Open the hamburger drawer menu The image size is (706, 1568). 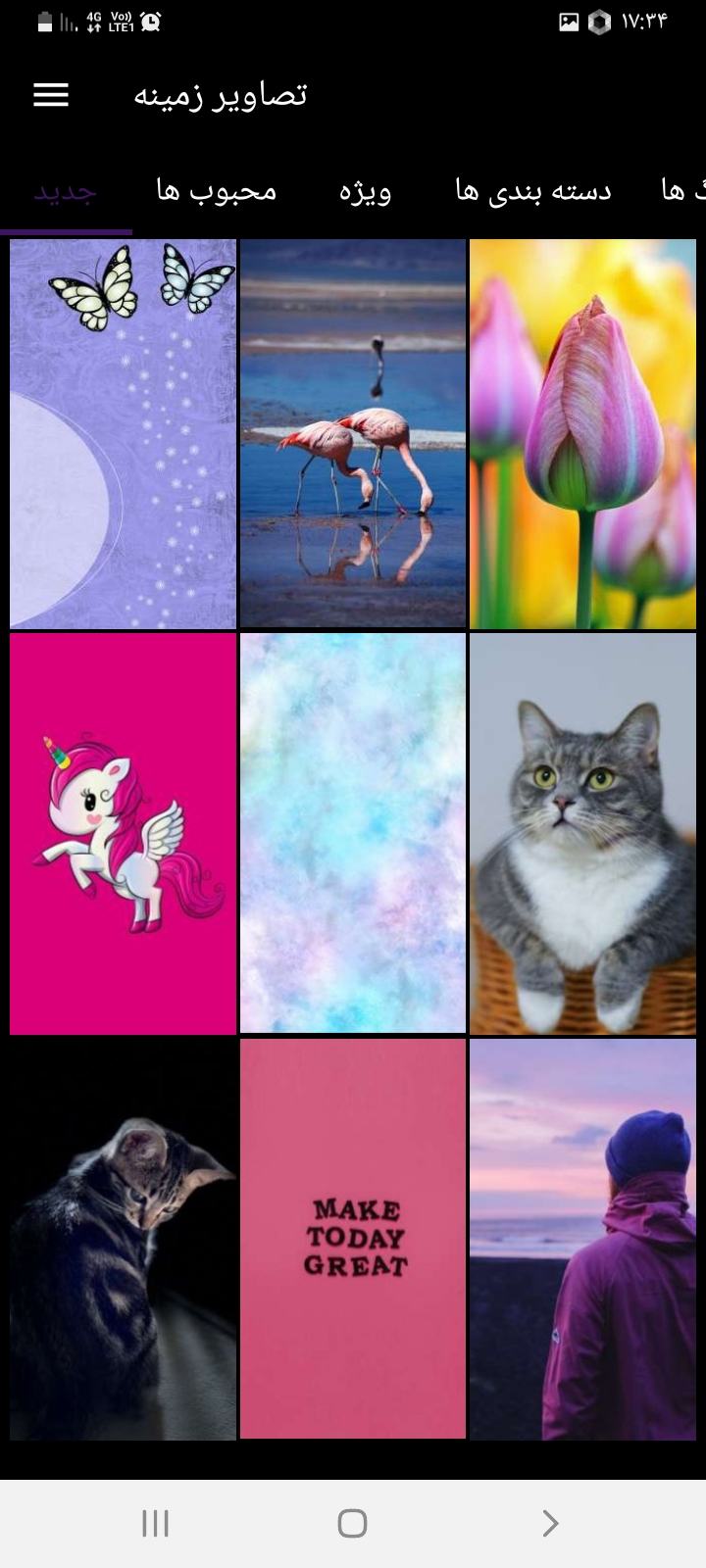(51, 95)
